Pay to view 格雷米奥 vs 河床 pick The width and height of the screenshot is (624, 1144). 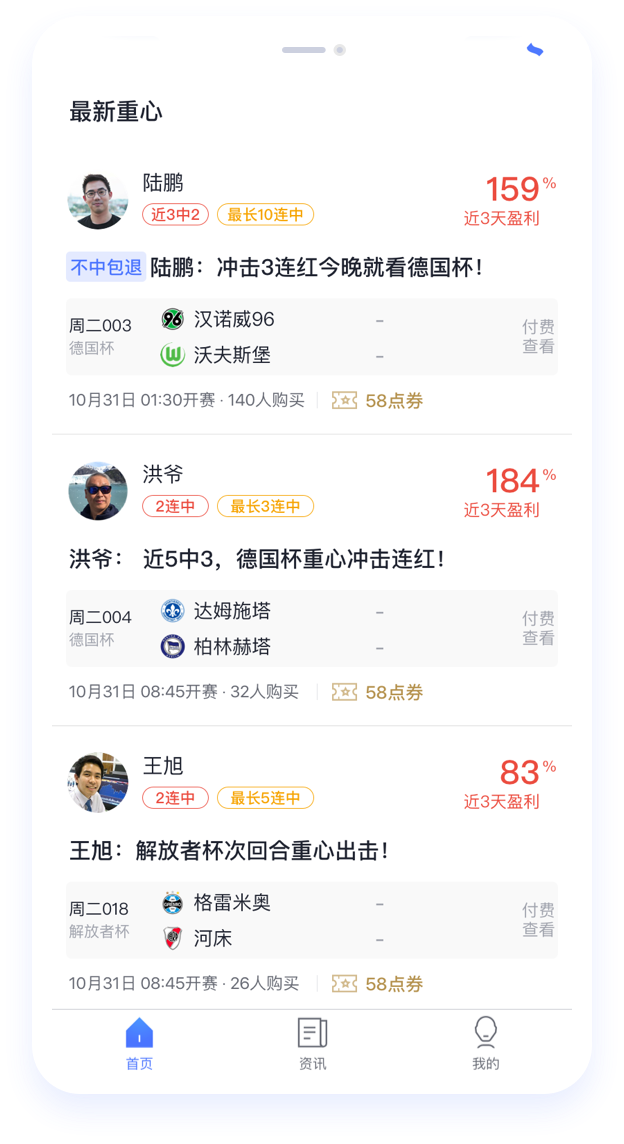538,921
